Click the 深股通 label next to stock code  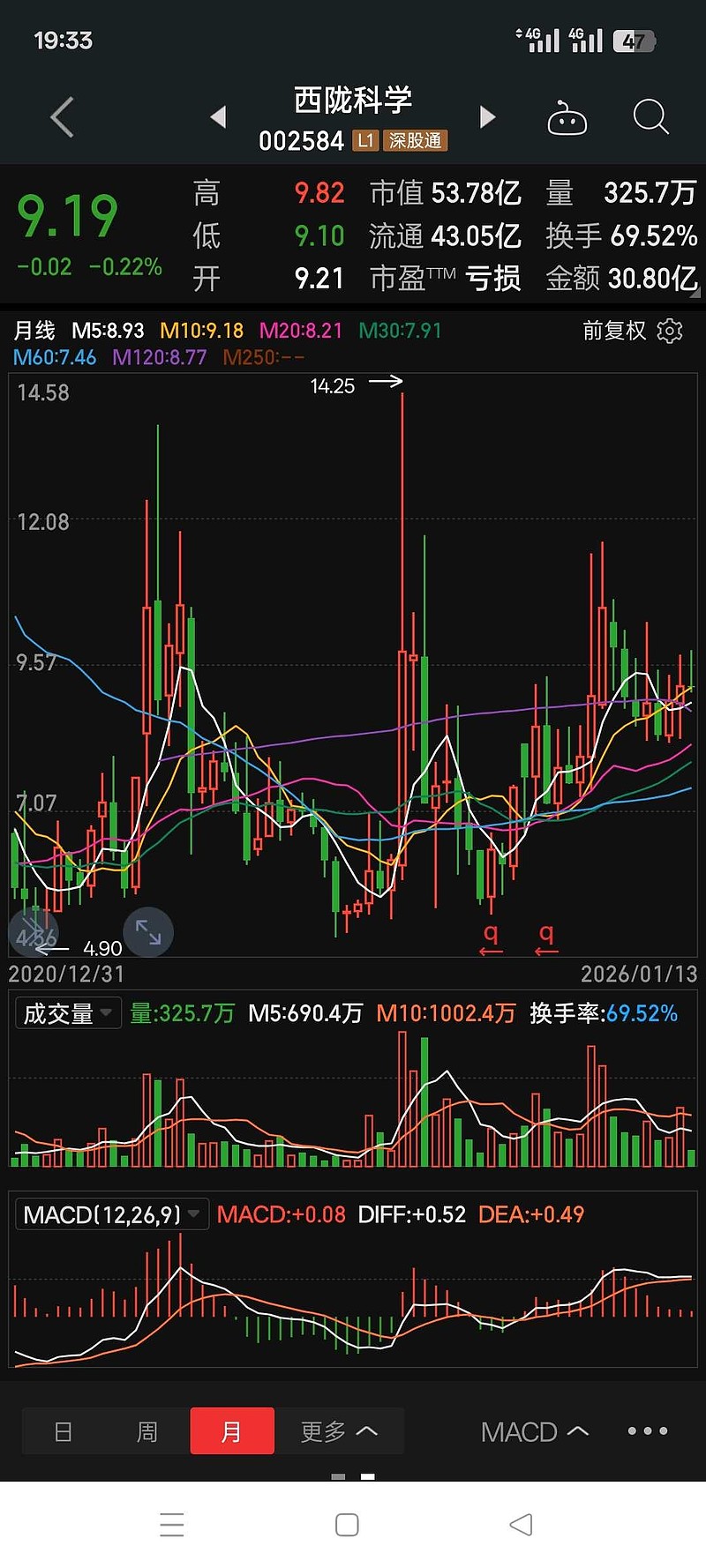(415, 140)
